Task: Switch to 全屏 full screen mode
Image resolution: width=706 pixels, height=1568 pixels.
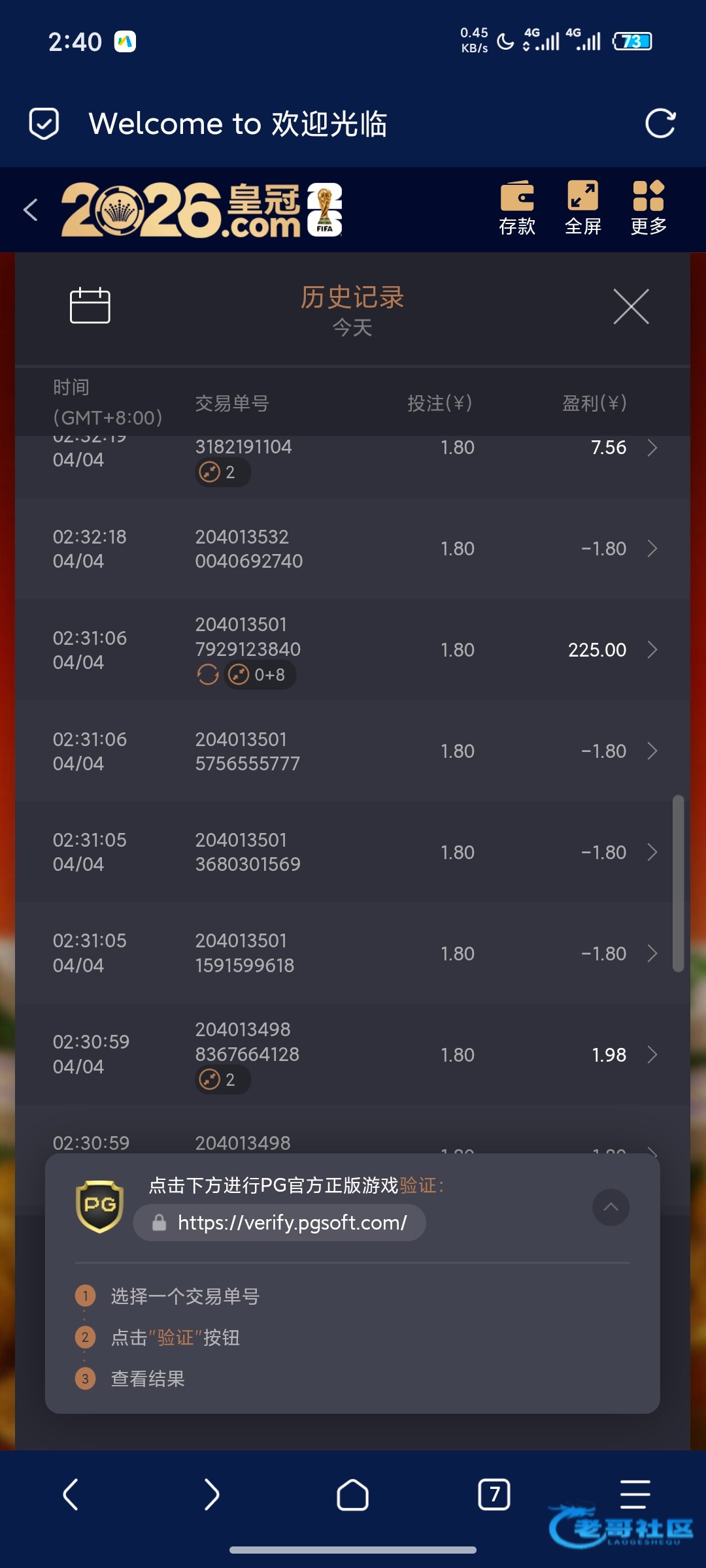Action: (582, 208)
